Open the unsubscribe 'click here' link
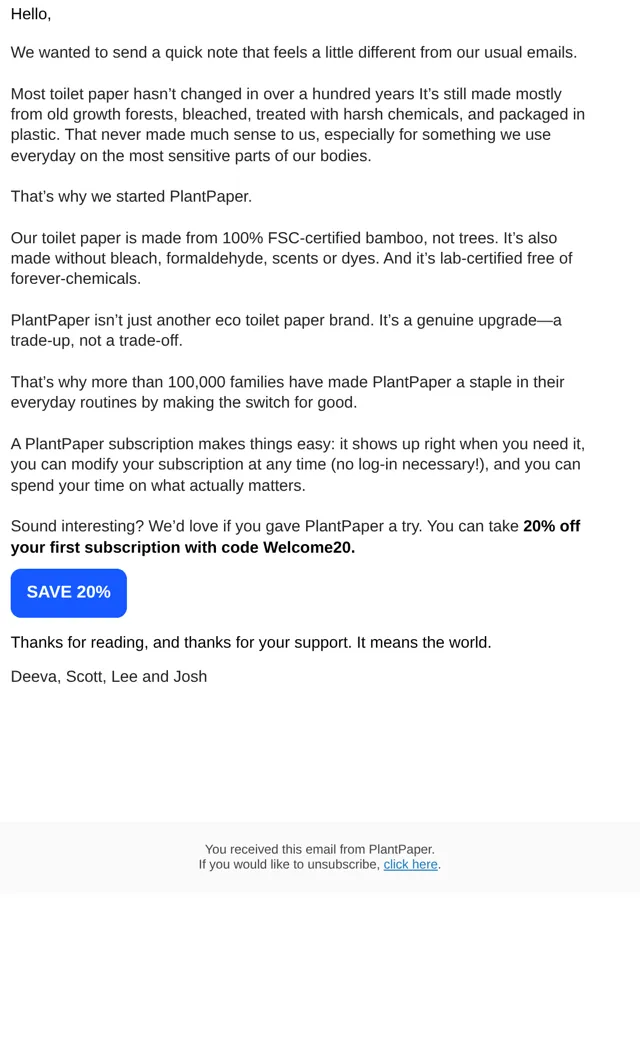 pos(411,864)
